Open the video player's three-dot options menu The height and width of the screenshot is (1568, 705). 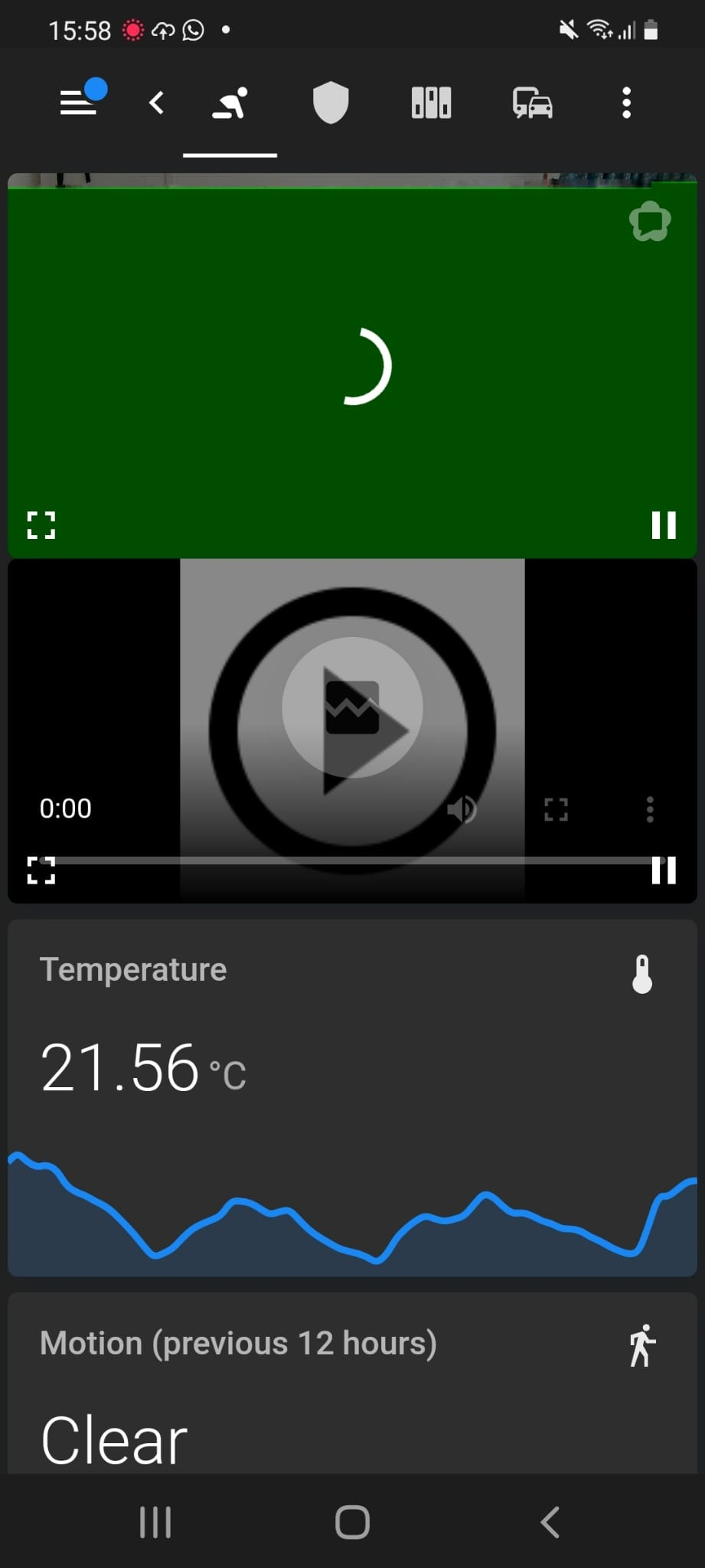(x=649, y=808)
